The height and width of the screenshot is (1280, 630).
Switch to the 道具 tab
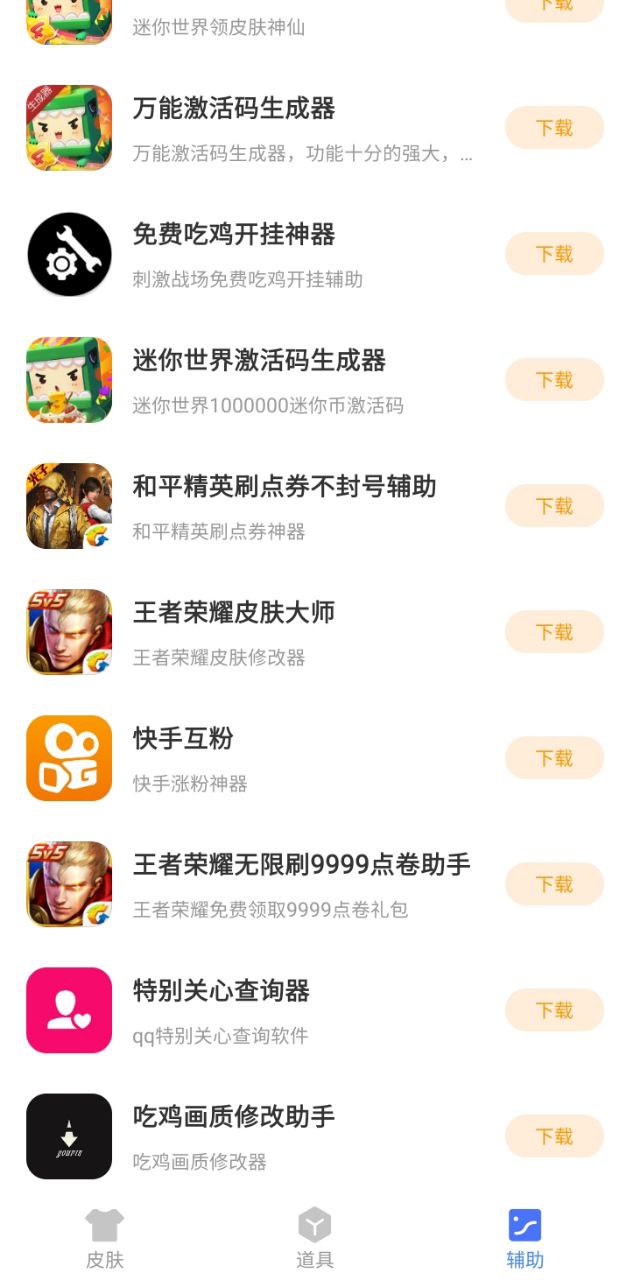point(314,1238)
